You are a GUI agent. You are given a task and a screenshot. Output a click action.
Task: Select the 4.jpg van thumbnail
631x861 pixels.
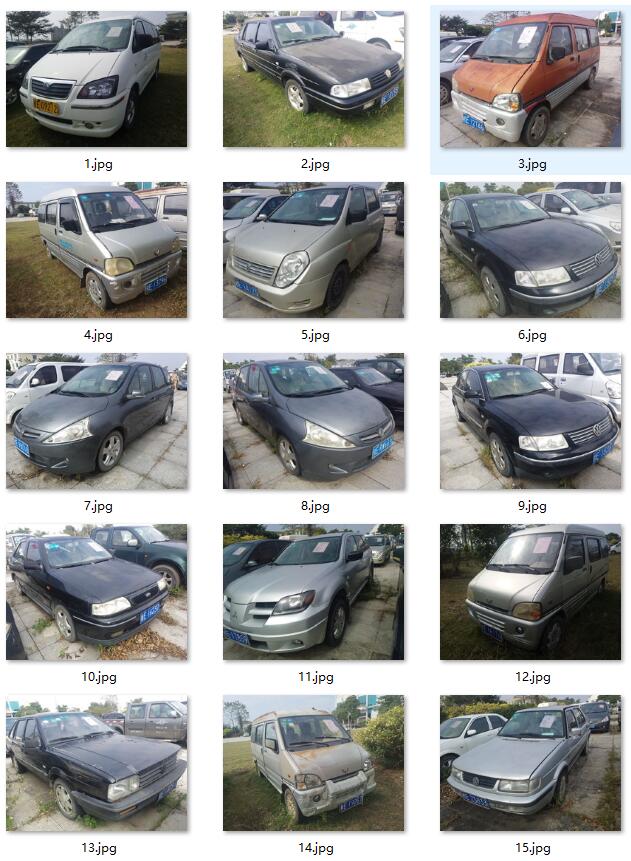(96, 250)
